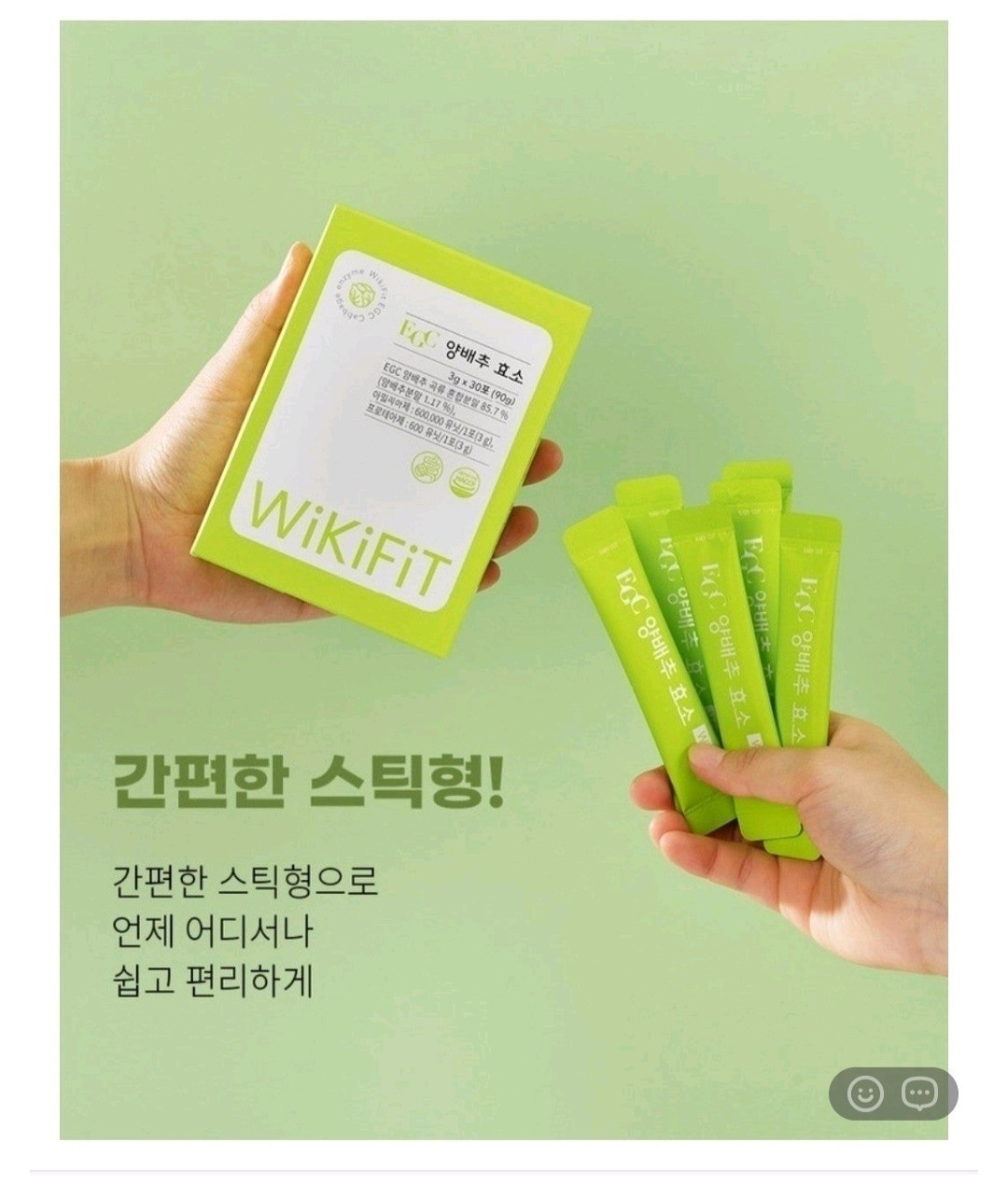Tap the smiley reaction icon

coord(865,1093)
